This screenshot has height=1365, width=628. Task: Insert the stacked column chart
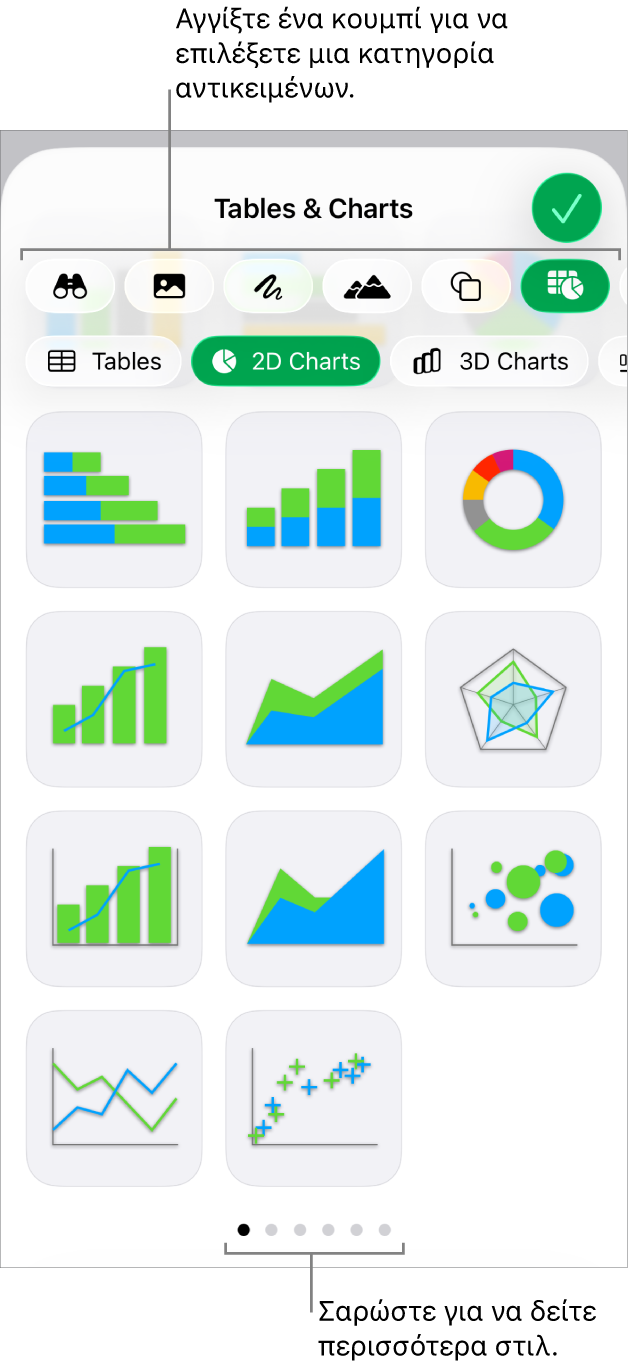(314, 499)
